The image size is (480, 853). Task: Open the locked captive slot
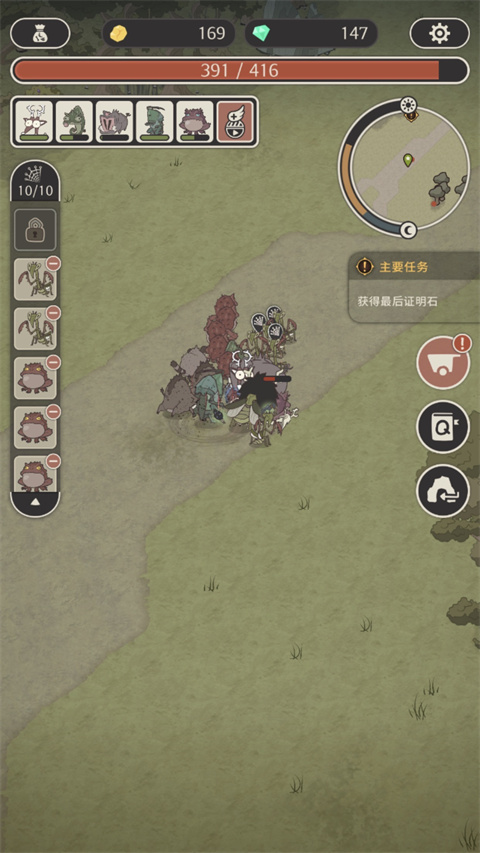coord(35,230)
